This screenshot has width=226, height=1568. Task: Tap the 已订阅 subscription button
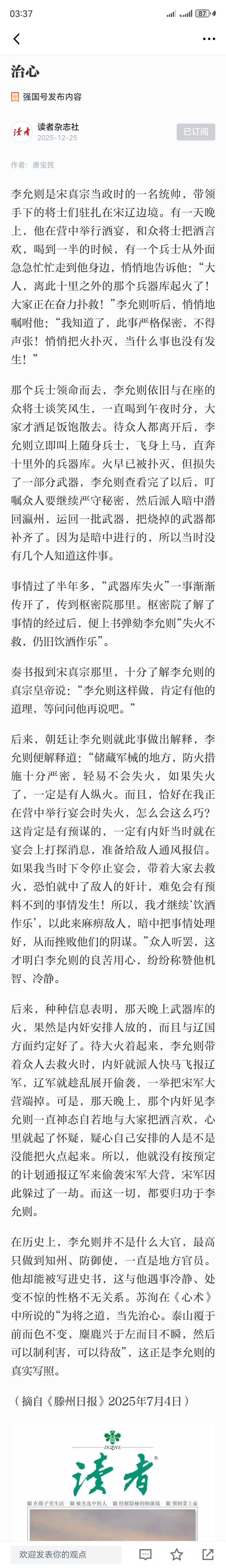(x=196, y=131)
